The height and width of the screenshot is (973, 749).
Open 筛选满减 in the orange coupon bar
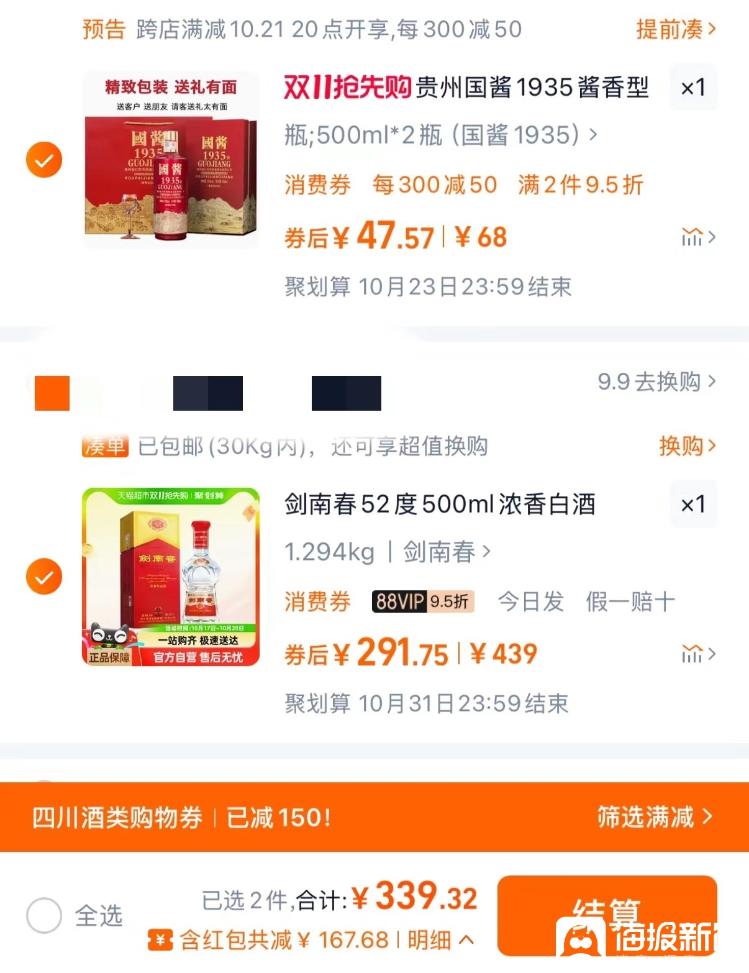tap(655, 817)
